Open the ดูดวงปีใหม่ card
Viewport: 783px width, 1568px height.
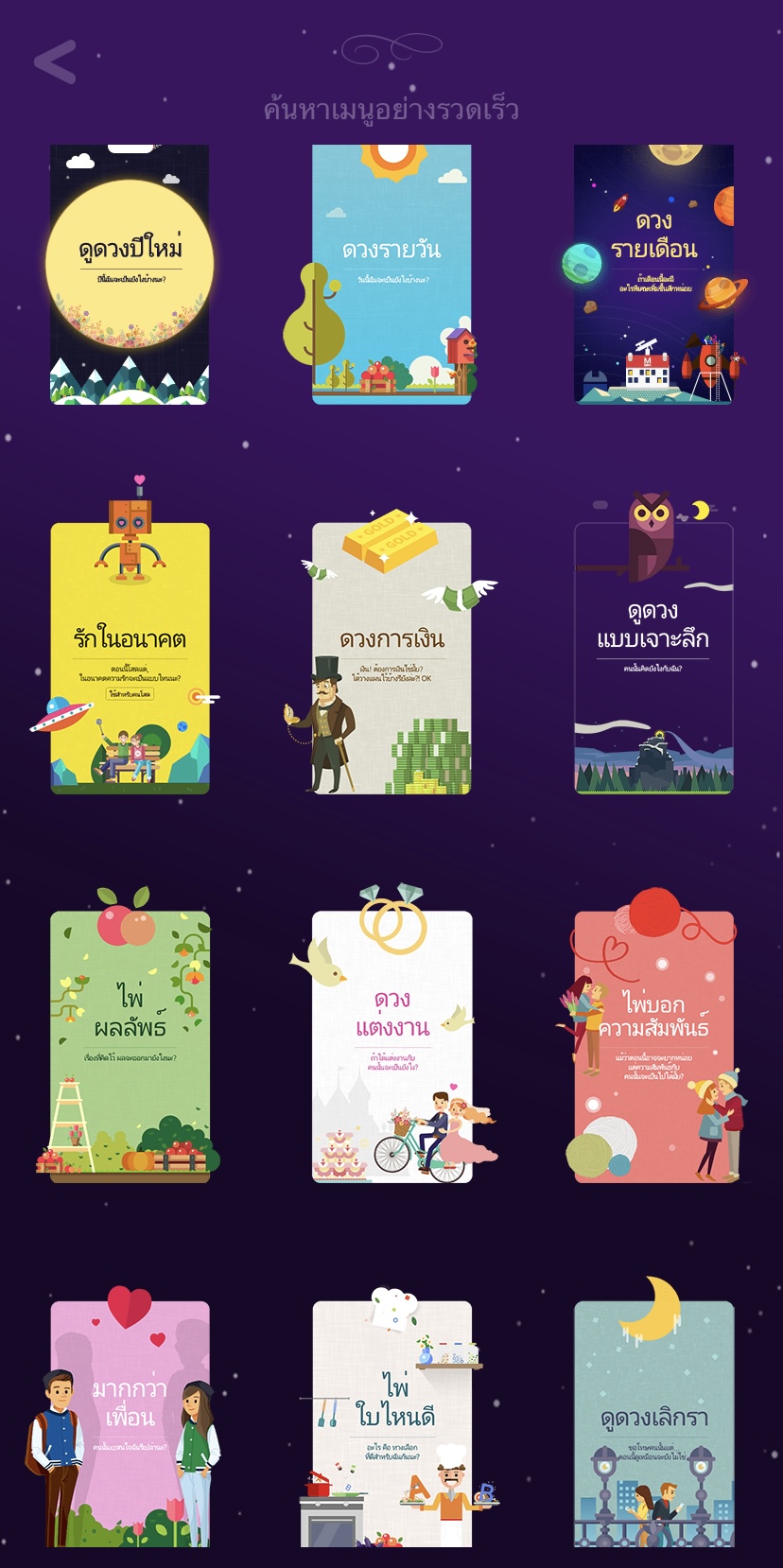coord(130,274)
